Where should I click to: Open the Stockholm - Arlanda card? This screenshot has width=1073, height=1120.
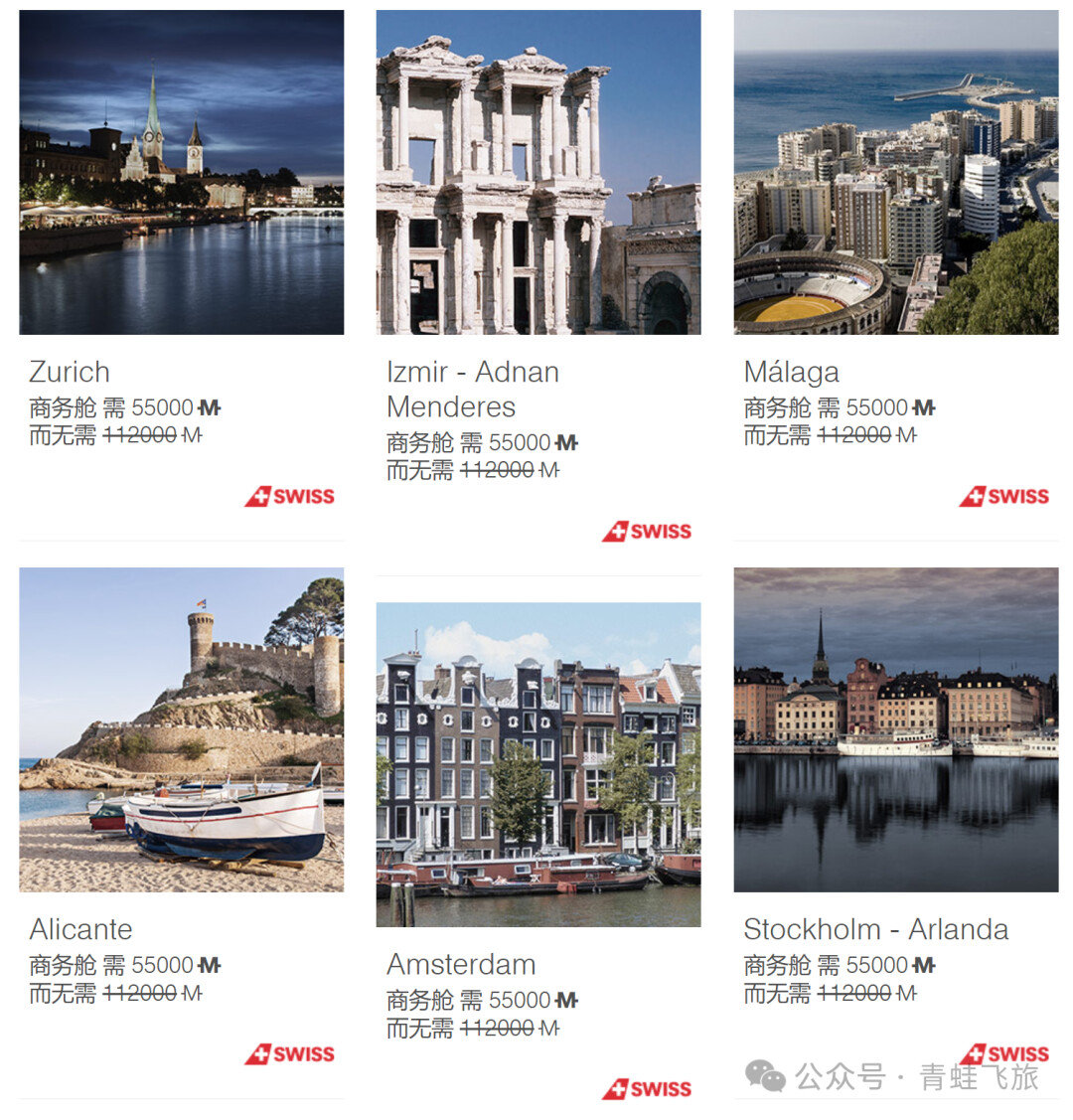click(x=895, y=729)
